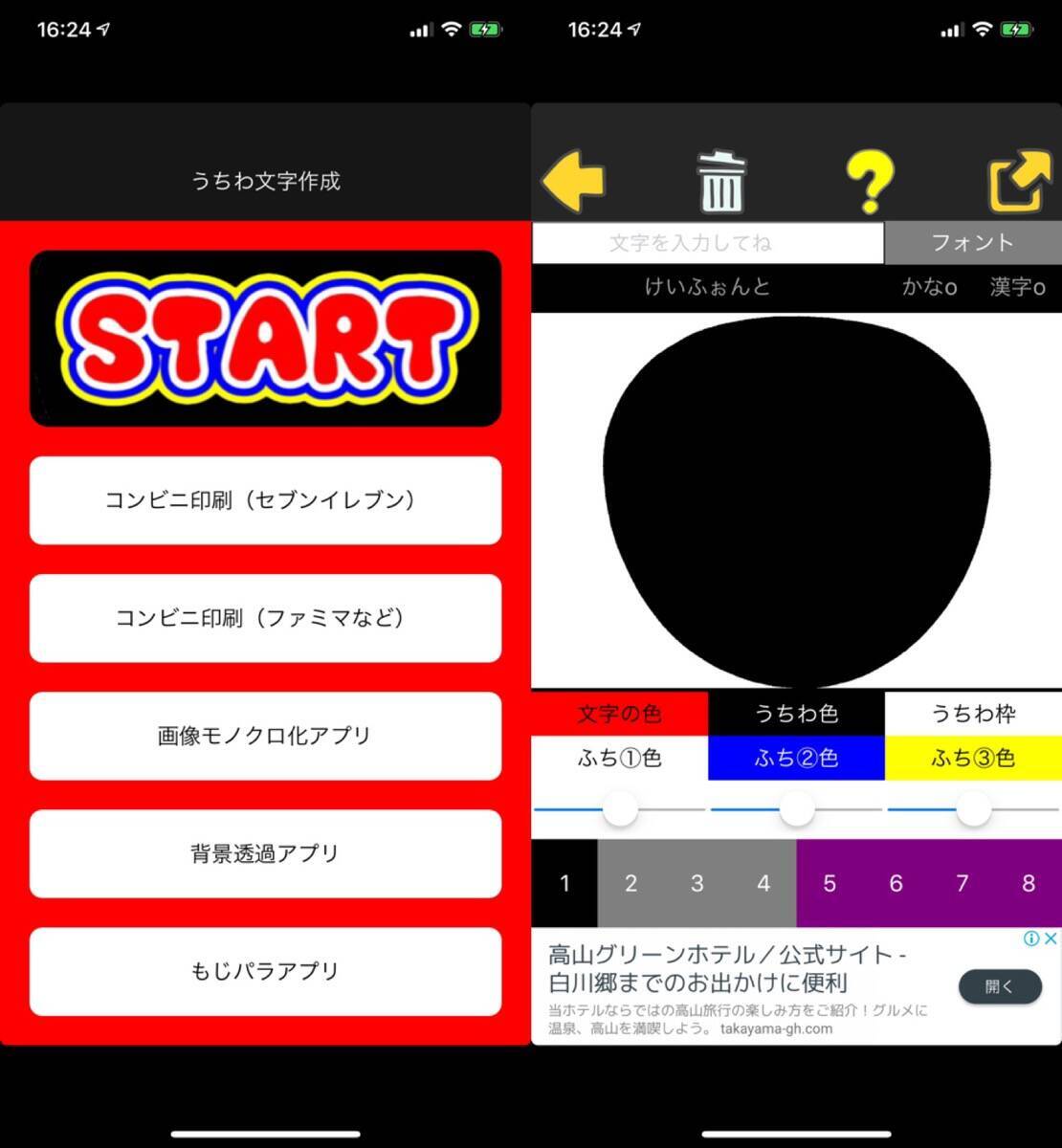Open 画像モノクロ化アプリ

point(265,736)
